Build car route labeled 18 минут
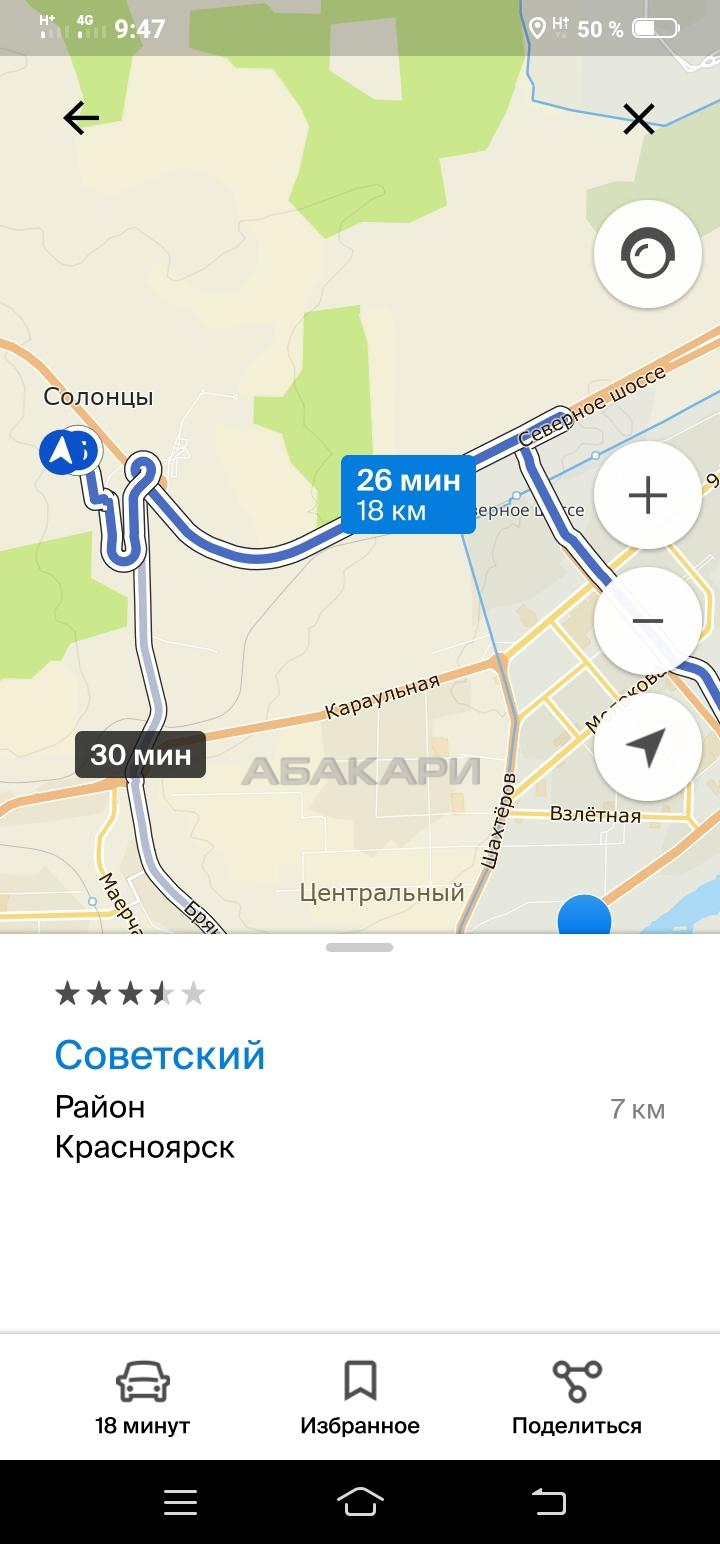The width and height of the screenshot is (720, 1544). coord(142,1396)
